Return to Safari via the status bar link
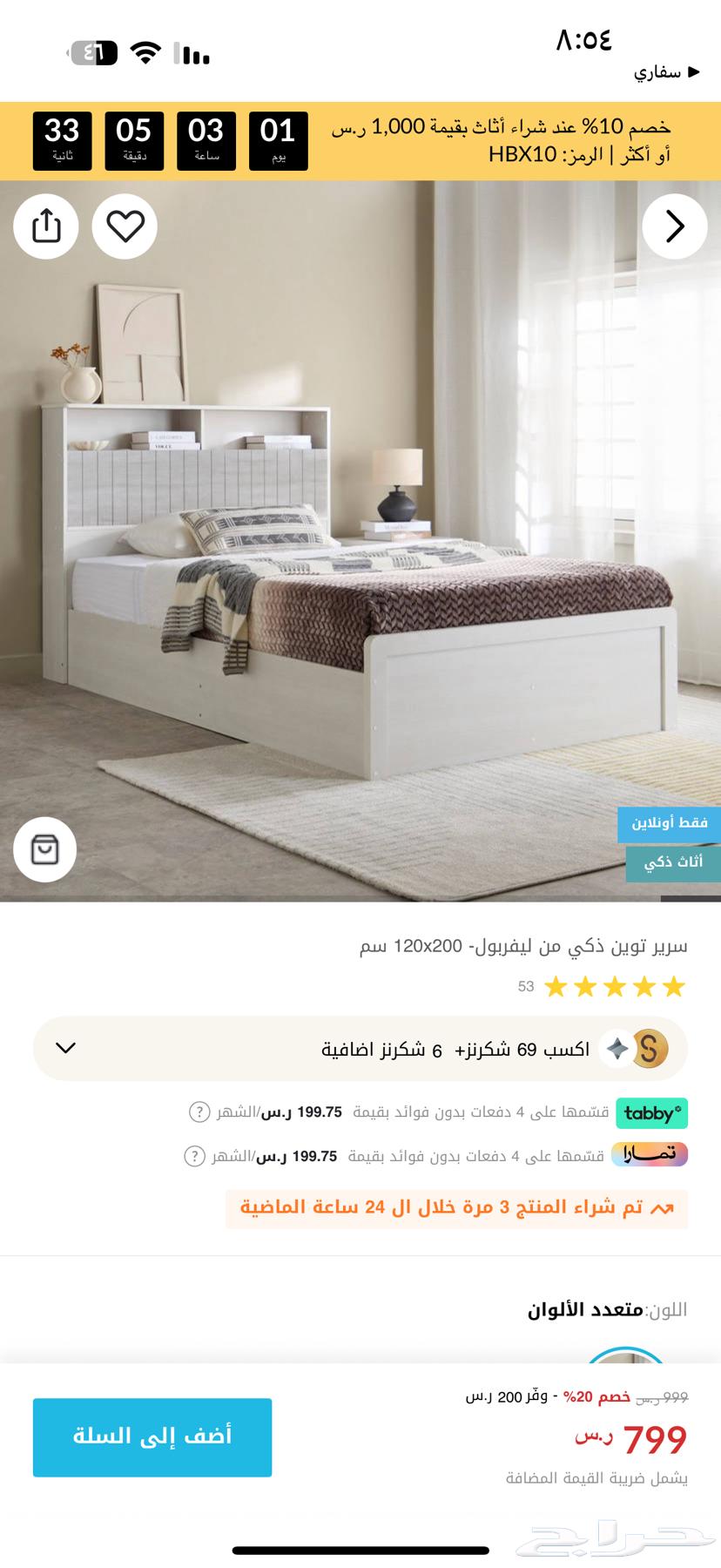 pos(662,71)
